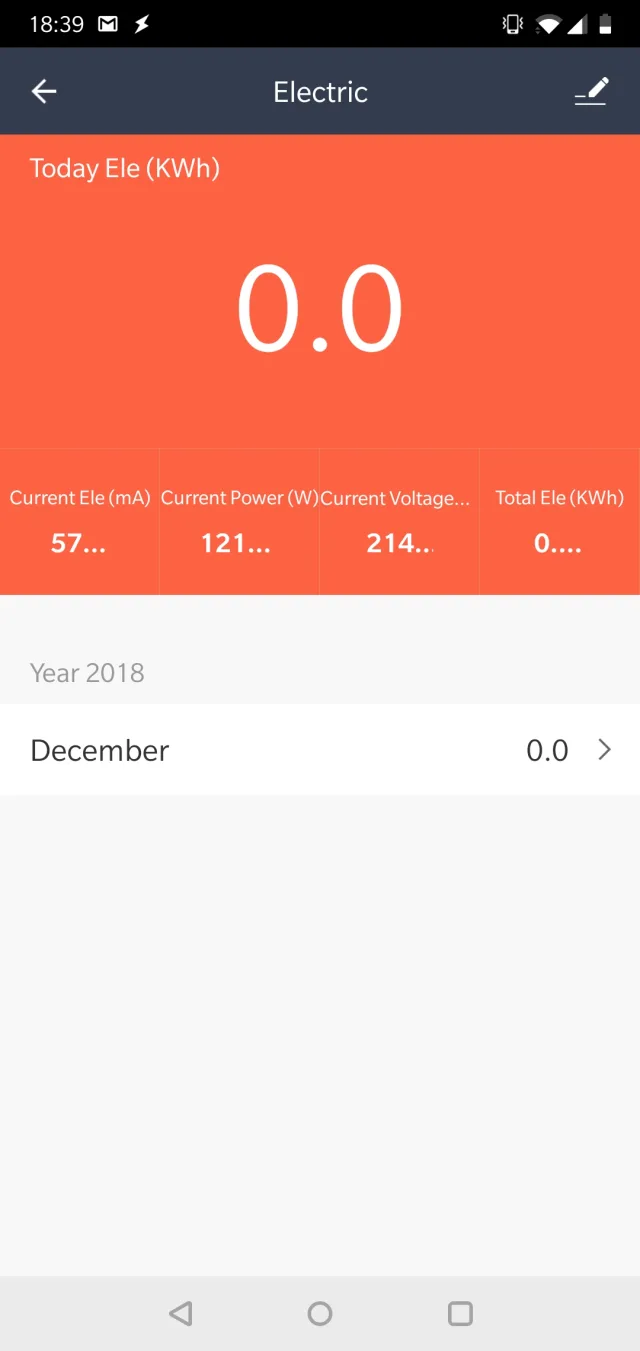Open December electricity usage details
The width and height of the screenshot is (640, 1351).
(x=320, y=750)
